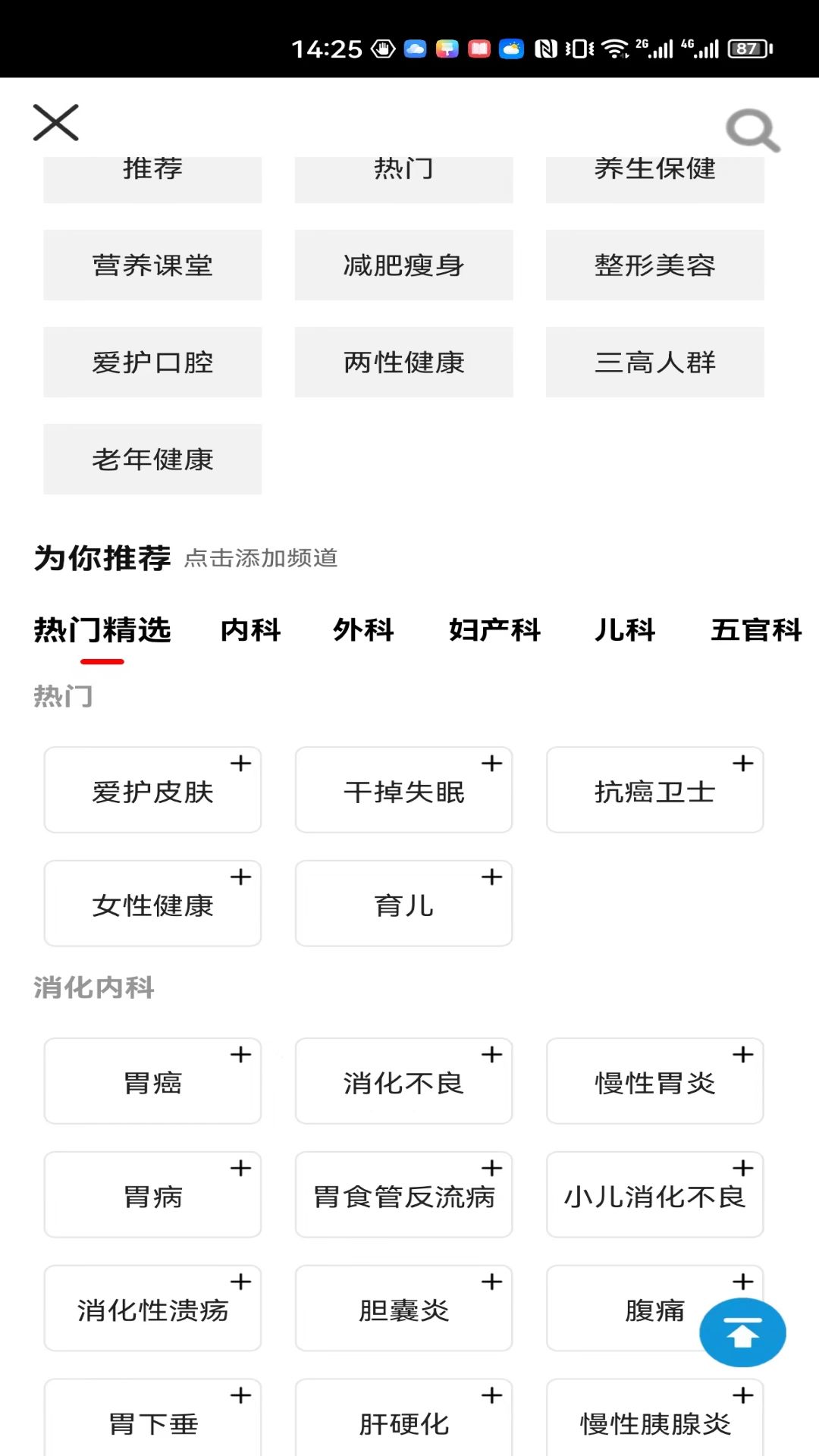This screenshot has height=1456, width=819.
Task: Add 抗癌卫士 channel with the plus icon
Action: click(x=743, y=764)
